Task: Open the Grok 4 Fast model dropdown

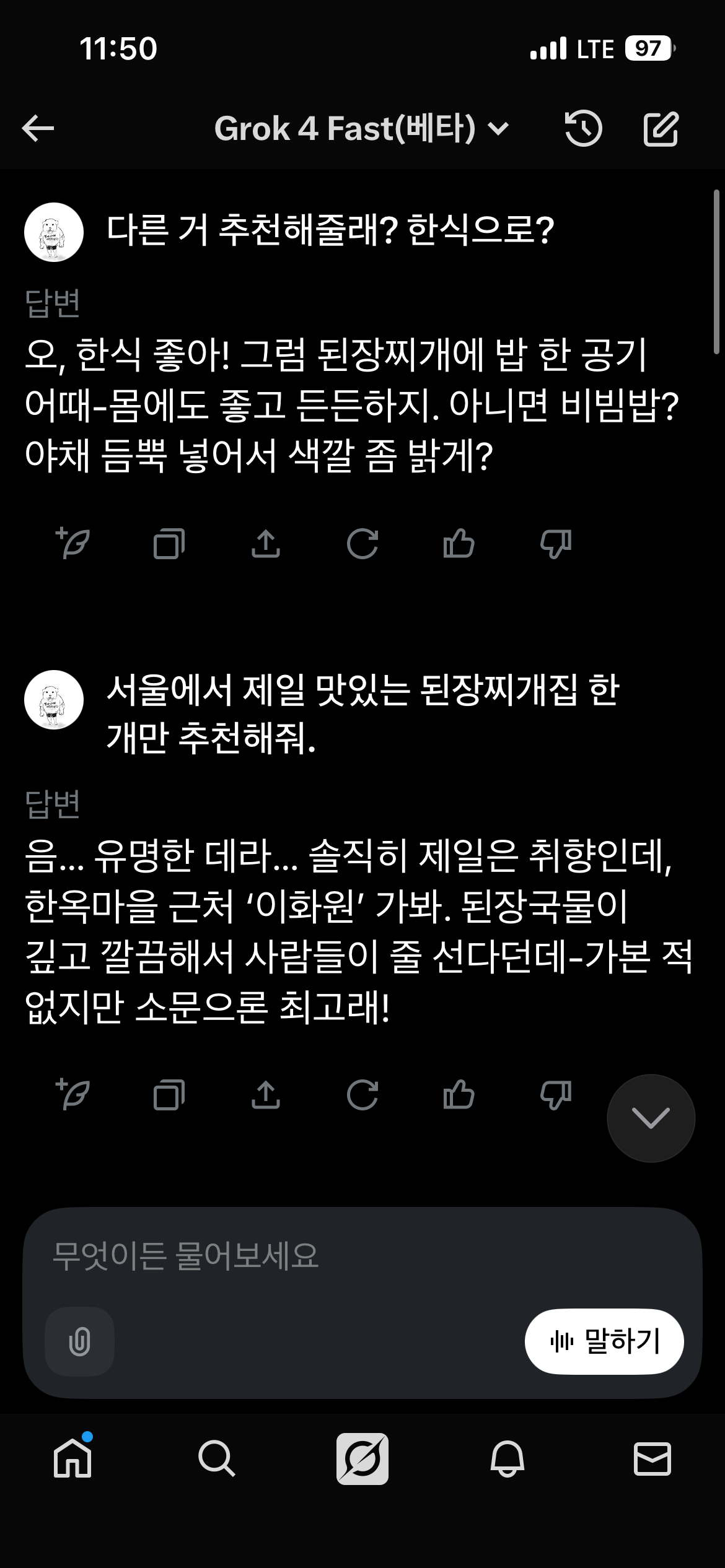Action: click(x=361, y=129)
